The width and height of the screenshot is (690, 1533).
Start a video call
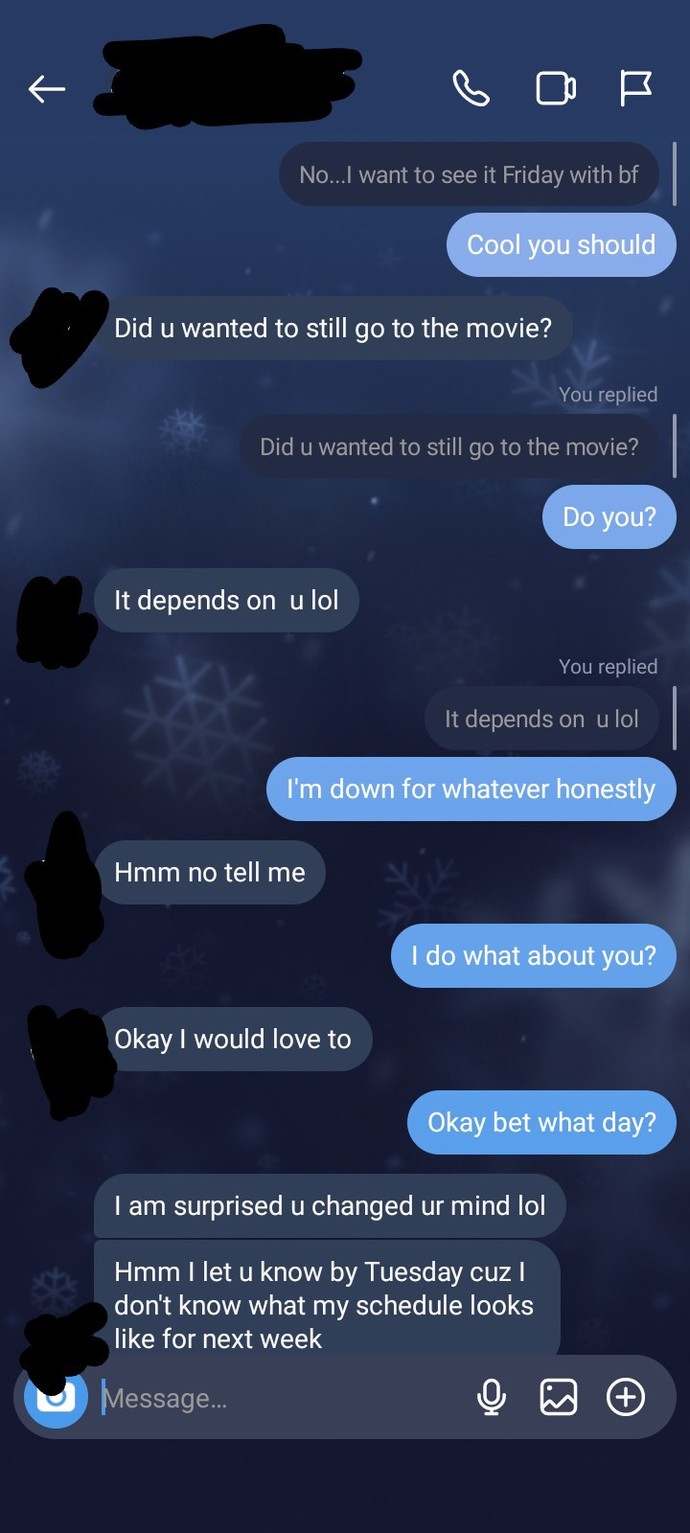pos(555,89)
